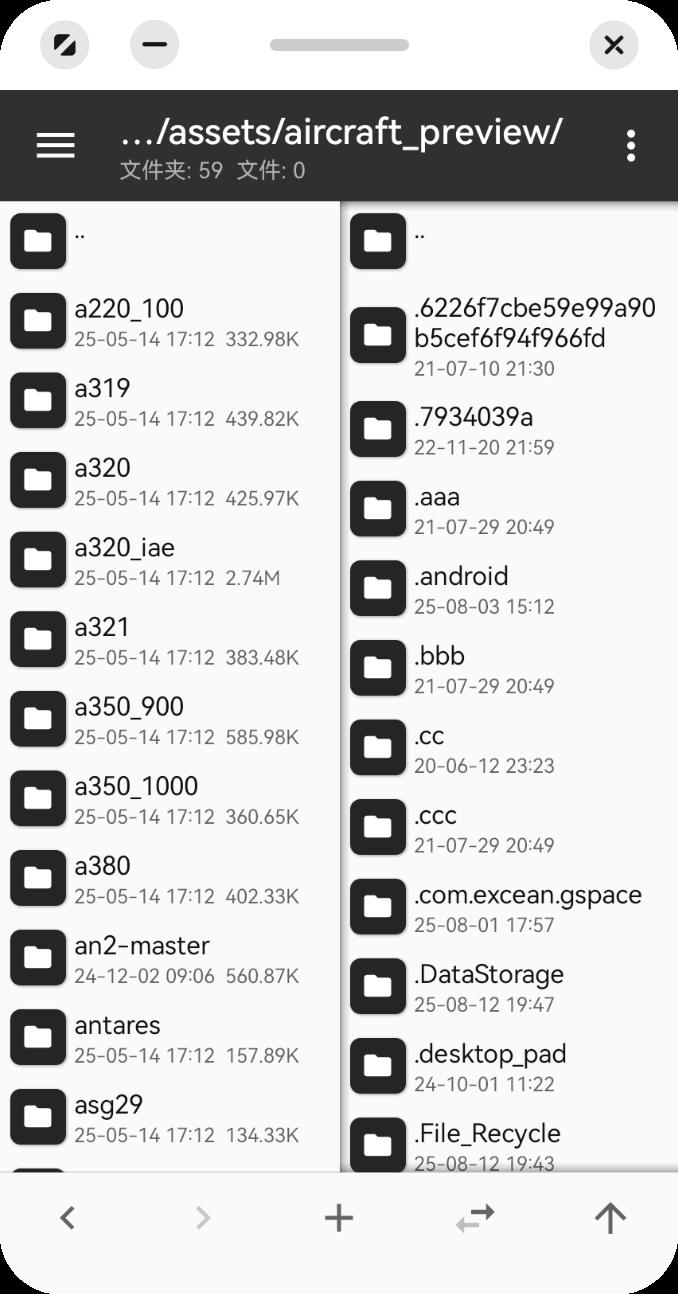The width and height of the screenshot is (678, 1294).
Task: Go up one directory level
Action: pyautogui.click(x=610, y=1218)
